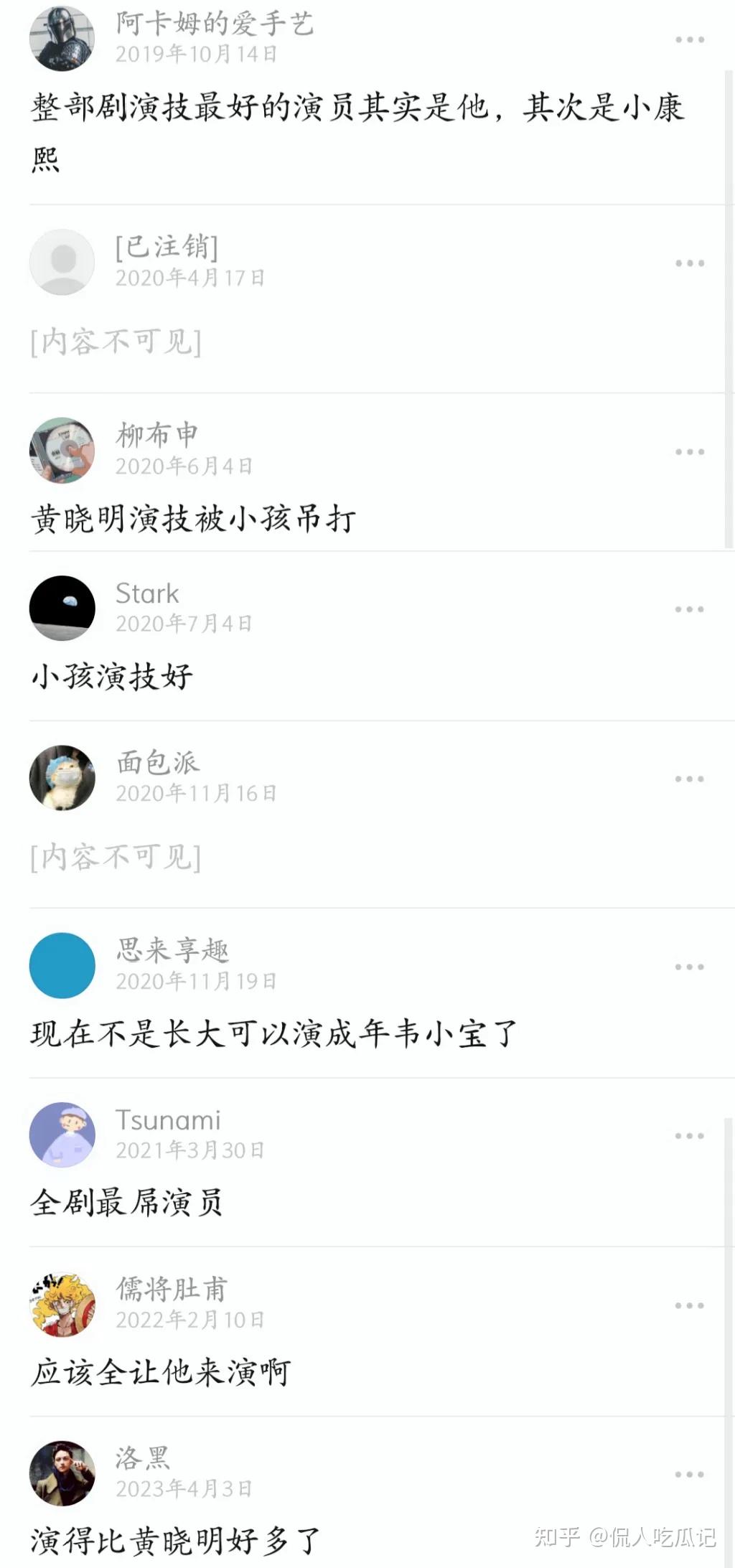This screenshot has height=1568, width=735.
Task: Click the three-dot icon beside 思来享趣
Action: pyautogui.click(x=688, y=966)
